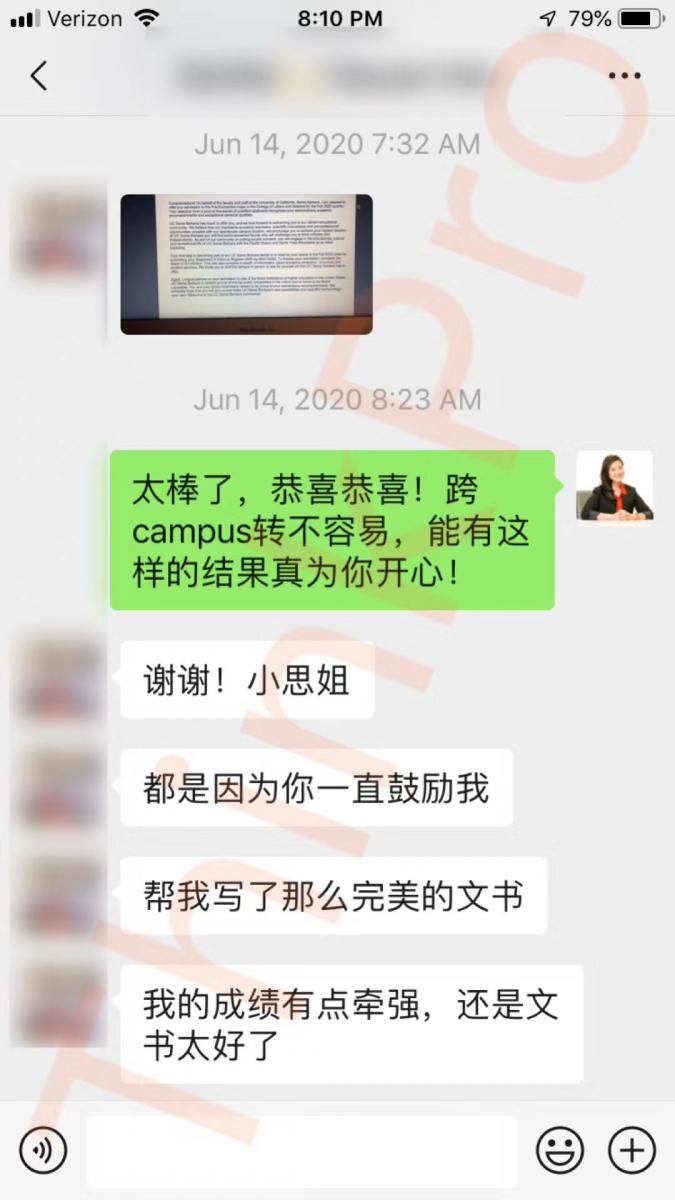Open the chat overflow menu

point(625,76)
